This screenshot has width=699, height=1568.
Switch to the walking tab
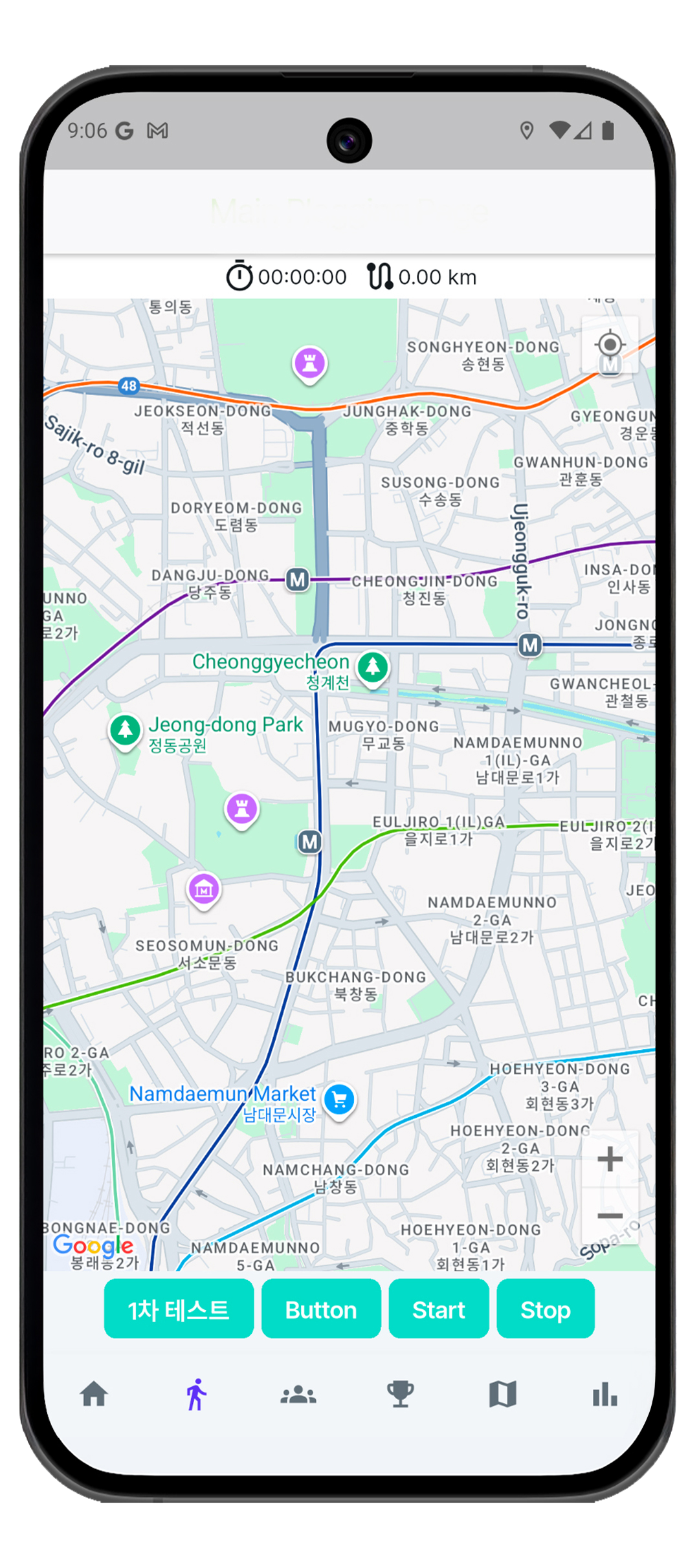click(x=196, y=1394)
